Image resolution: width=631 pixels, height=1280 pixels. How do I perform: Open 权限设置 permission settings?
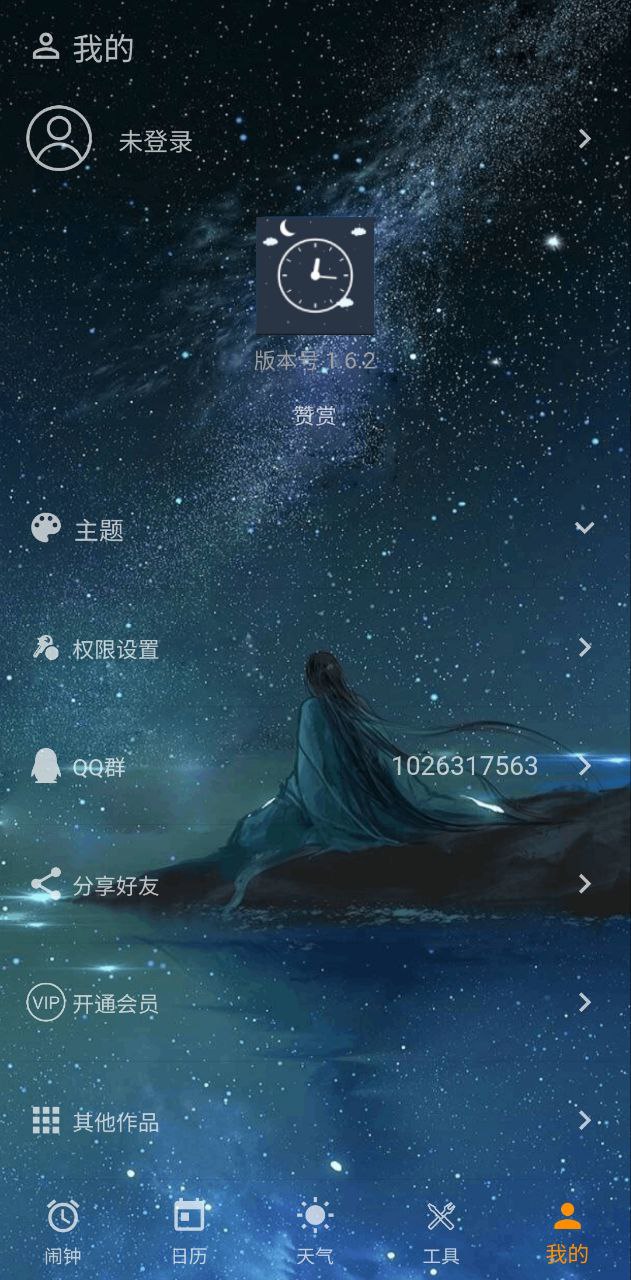tap(315, 649)
